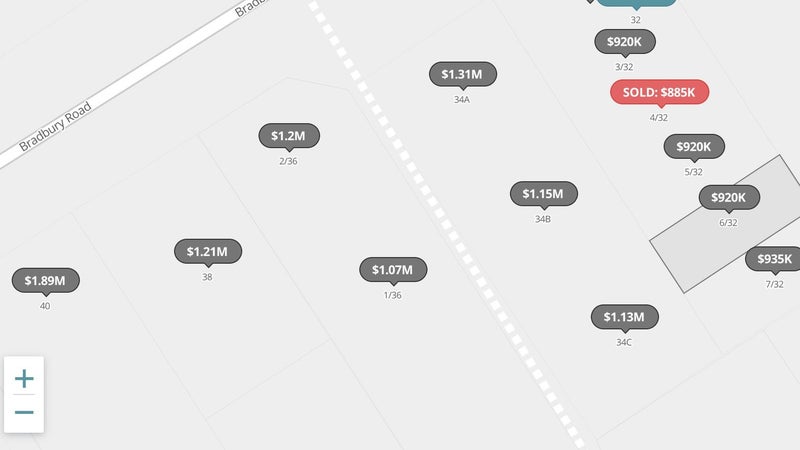
Task: Tap the $1.21M marker at 38
Action: (207, 251)
